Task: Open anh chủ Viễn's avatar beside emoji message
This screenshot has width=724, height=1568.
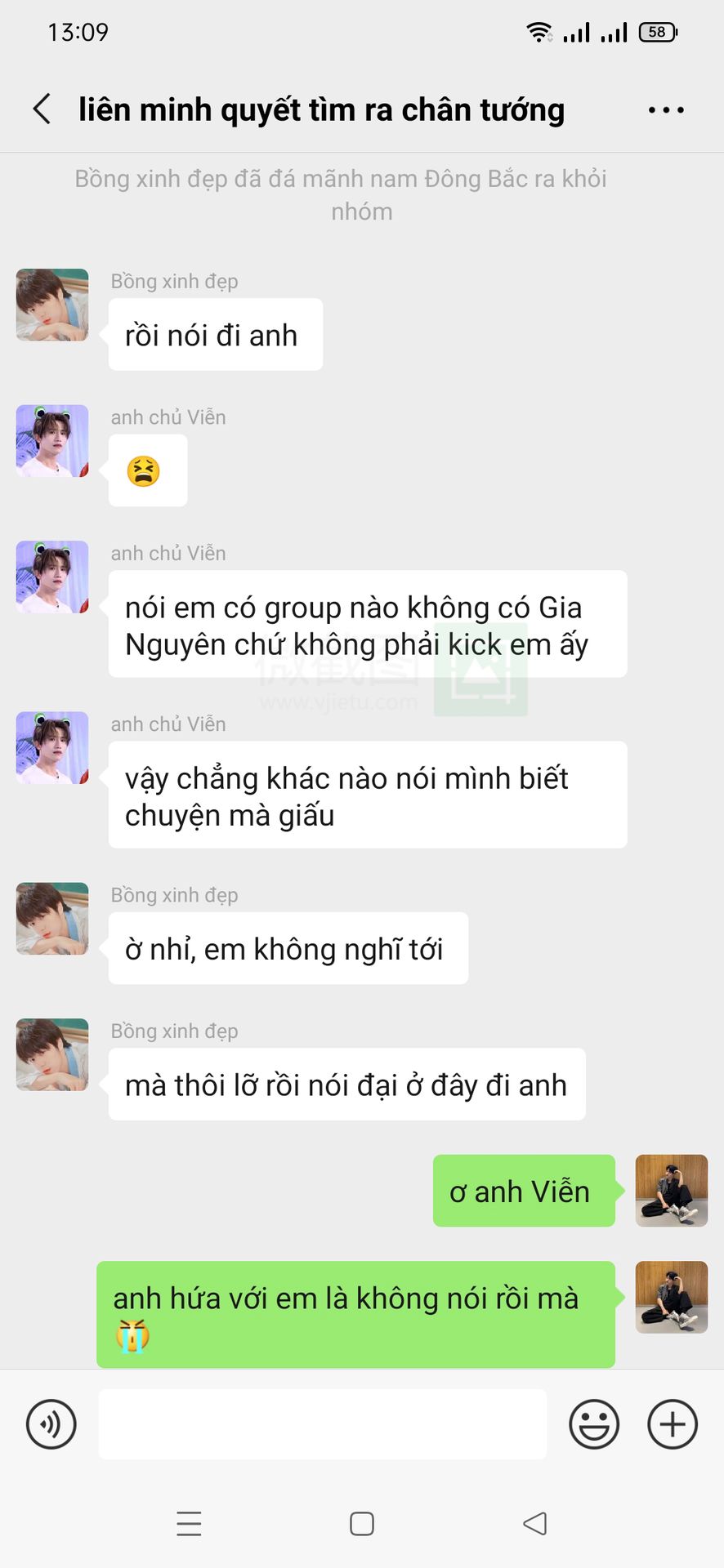Action: (52, 441)
